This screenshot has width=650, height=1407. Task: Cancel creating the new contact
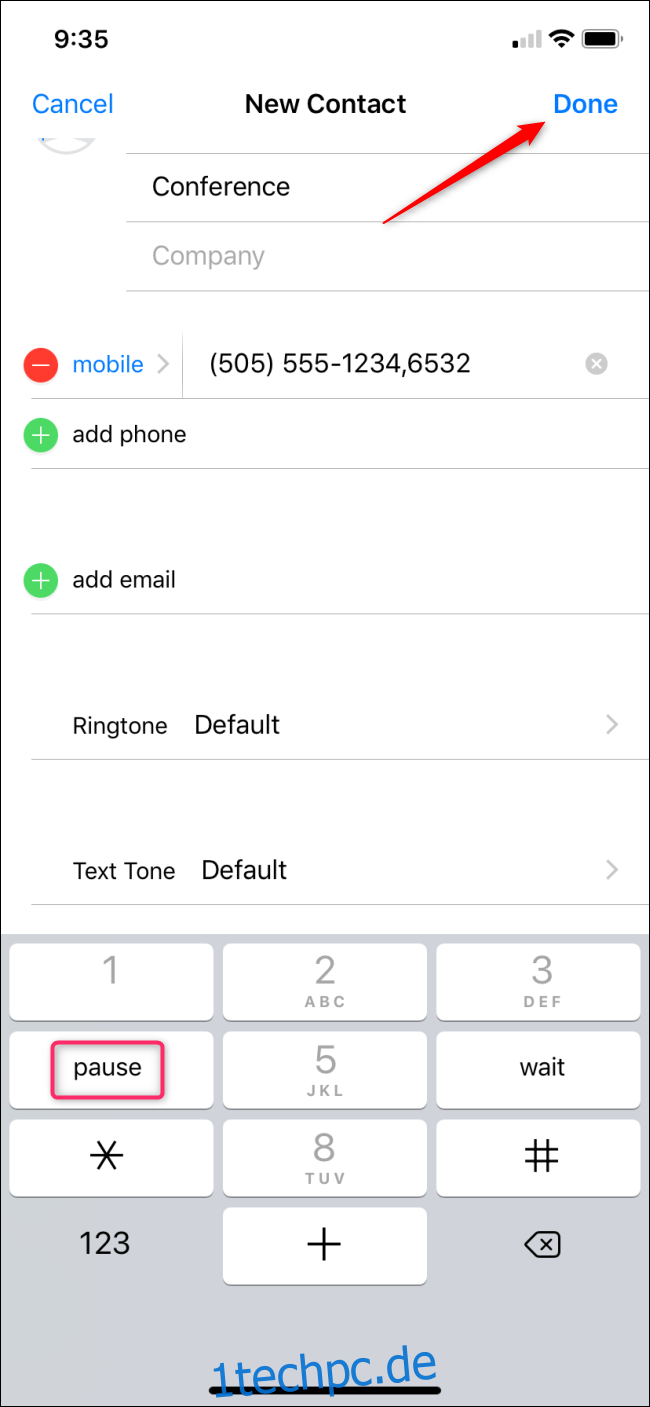(73, 104)
